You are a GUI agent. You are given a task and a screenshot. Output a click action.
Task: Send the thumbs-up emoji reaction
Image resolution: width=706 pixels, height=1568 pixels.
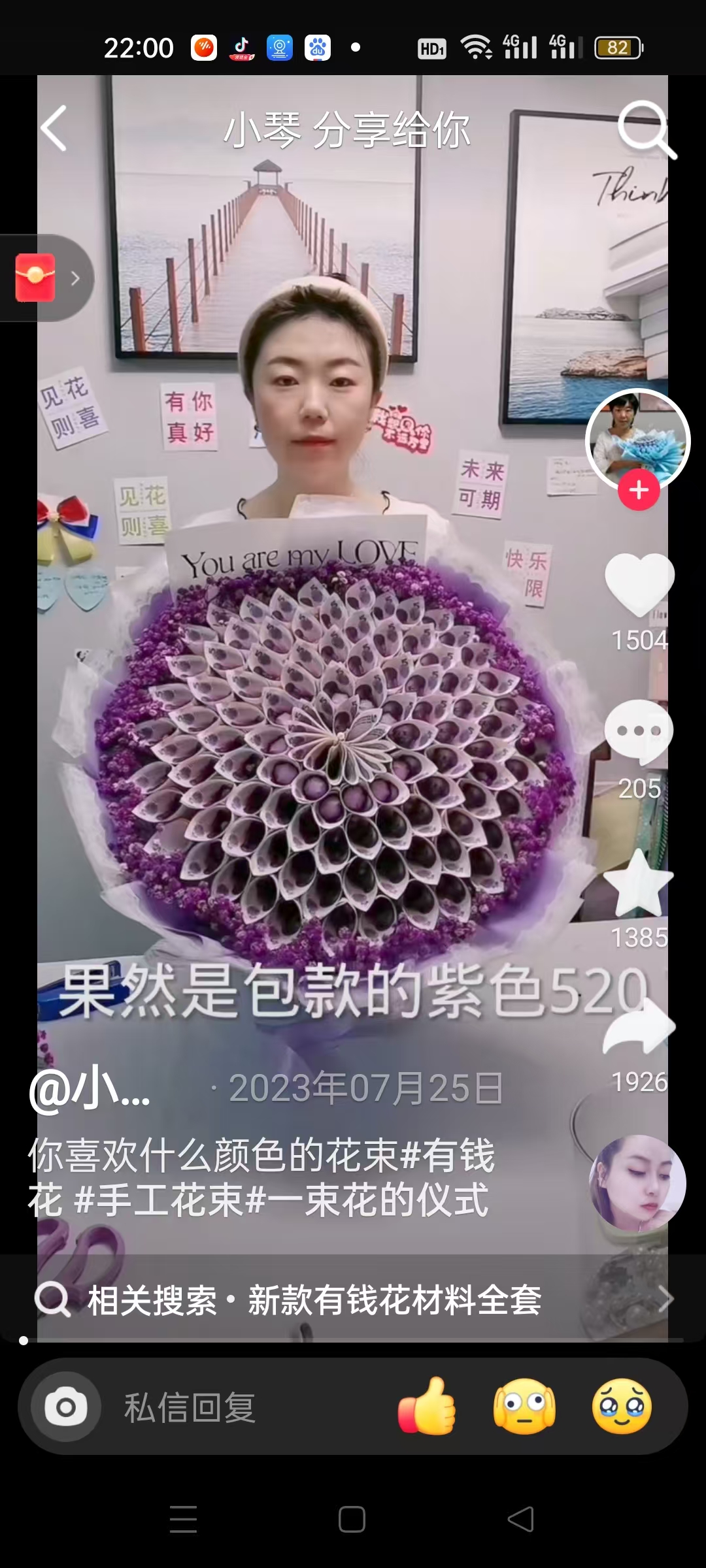[x=428, y=1407]
